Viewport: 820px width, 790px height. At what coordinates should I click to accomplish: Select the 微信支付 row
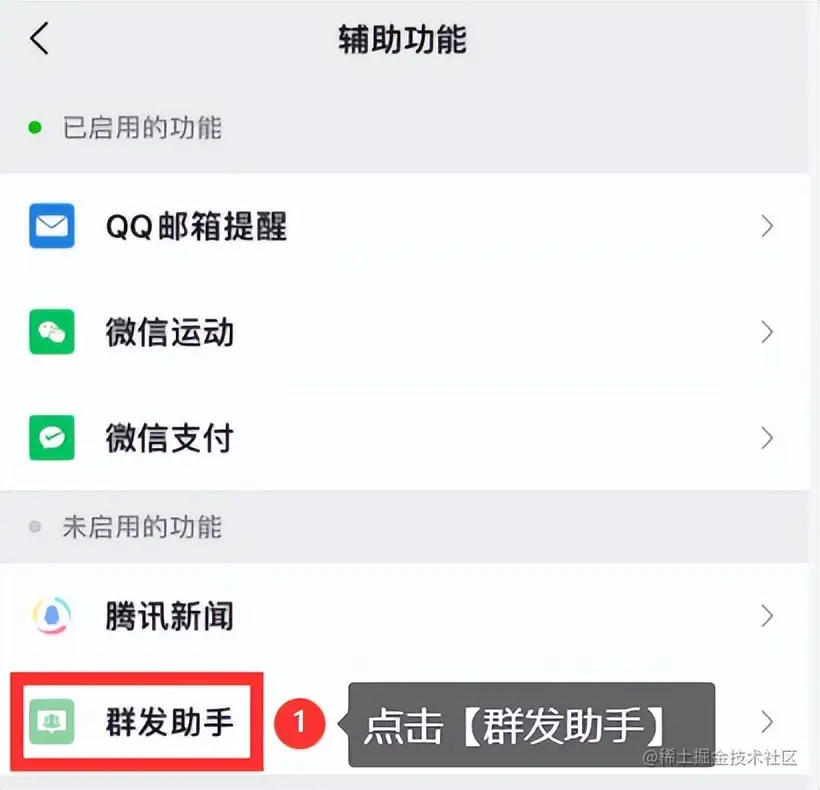point(400,438)
